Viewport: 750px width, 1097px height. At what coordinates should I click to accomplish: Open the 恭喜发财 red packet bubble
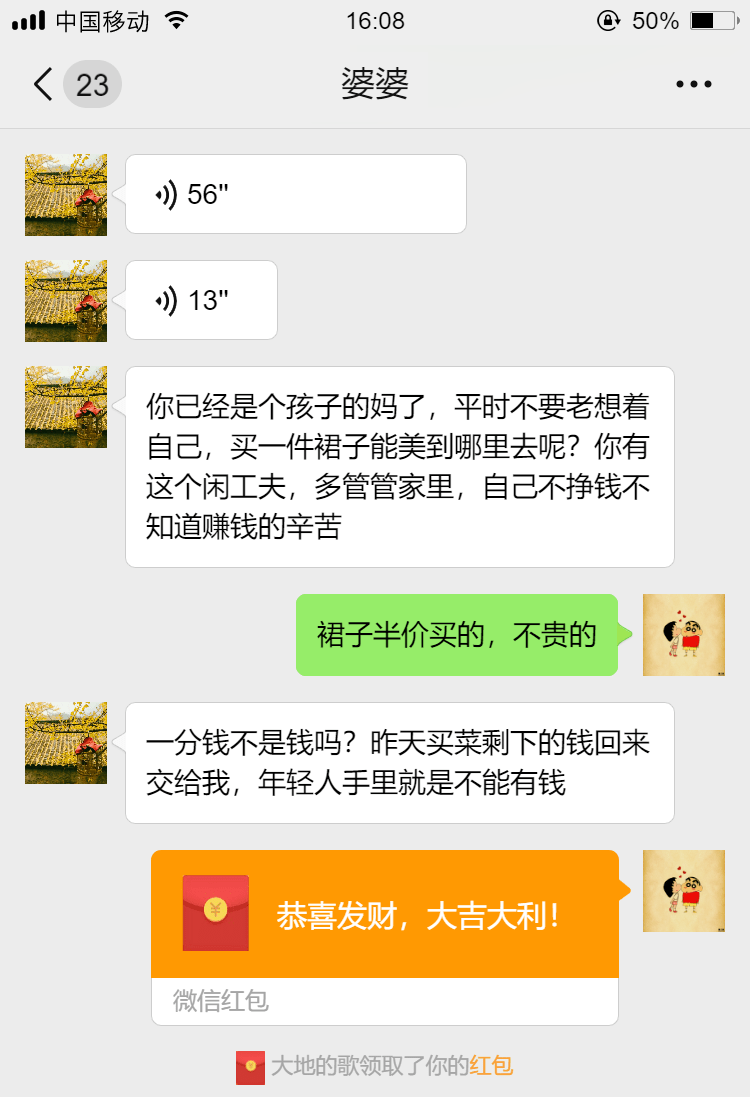click(x=385, y=915)
